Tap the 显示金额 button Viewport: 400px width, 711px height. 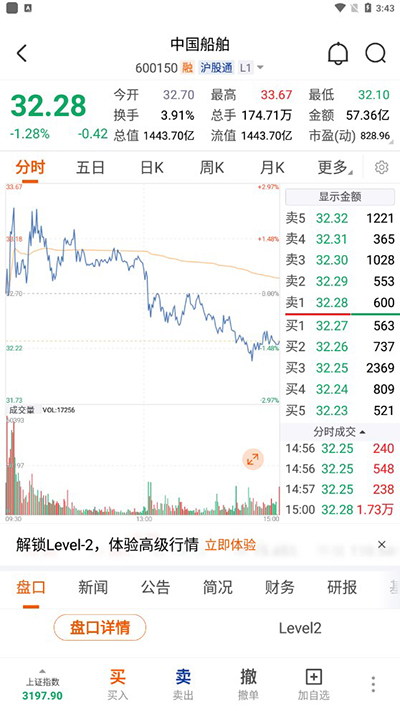click(340, 197)
